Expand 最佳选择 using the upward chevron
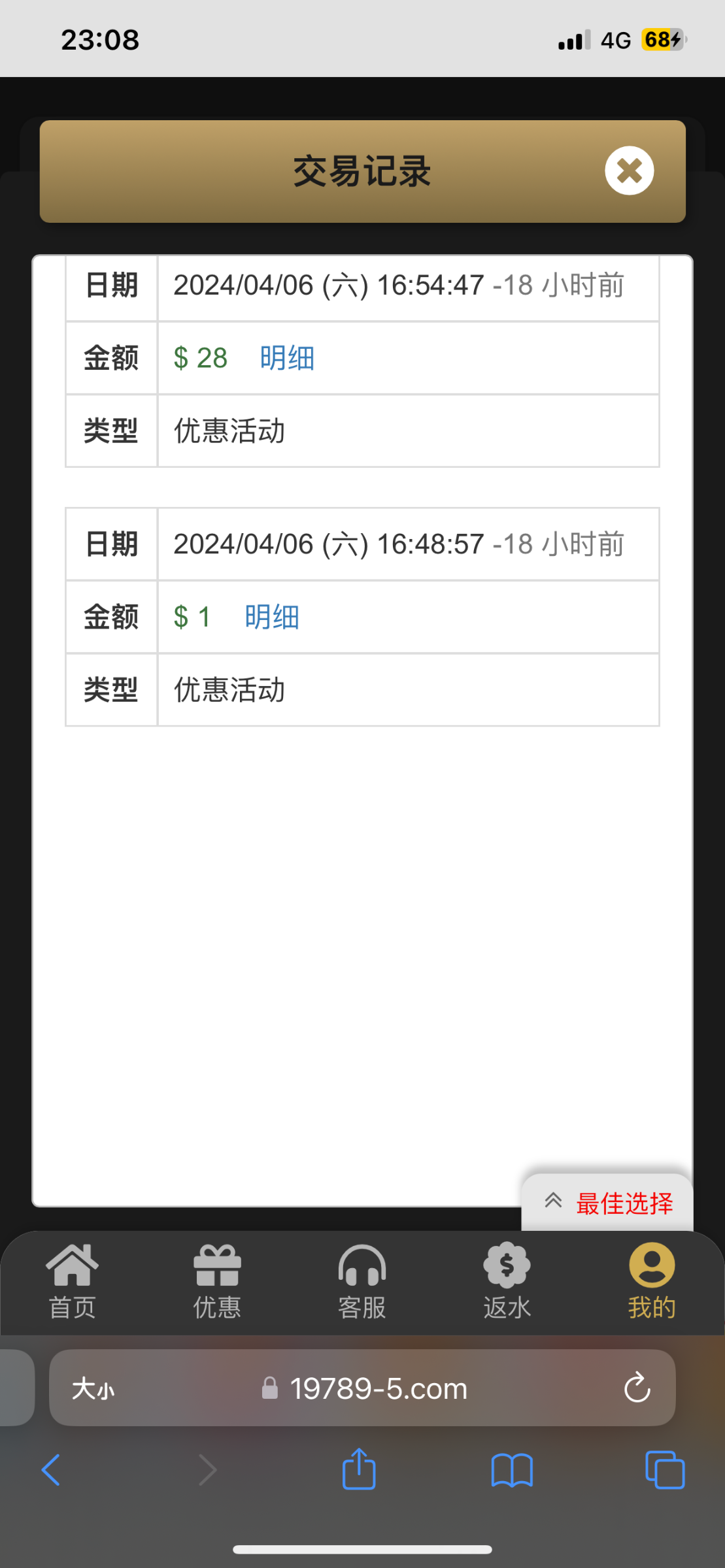This screenshot has height=1568, width=725. [x=553, y=1201]
